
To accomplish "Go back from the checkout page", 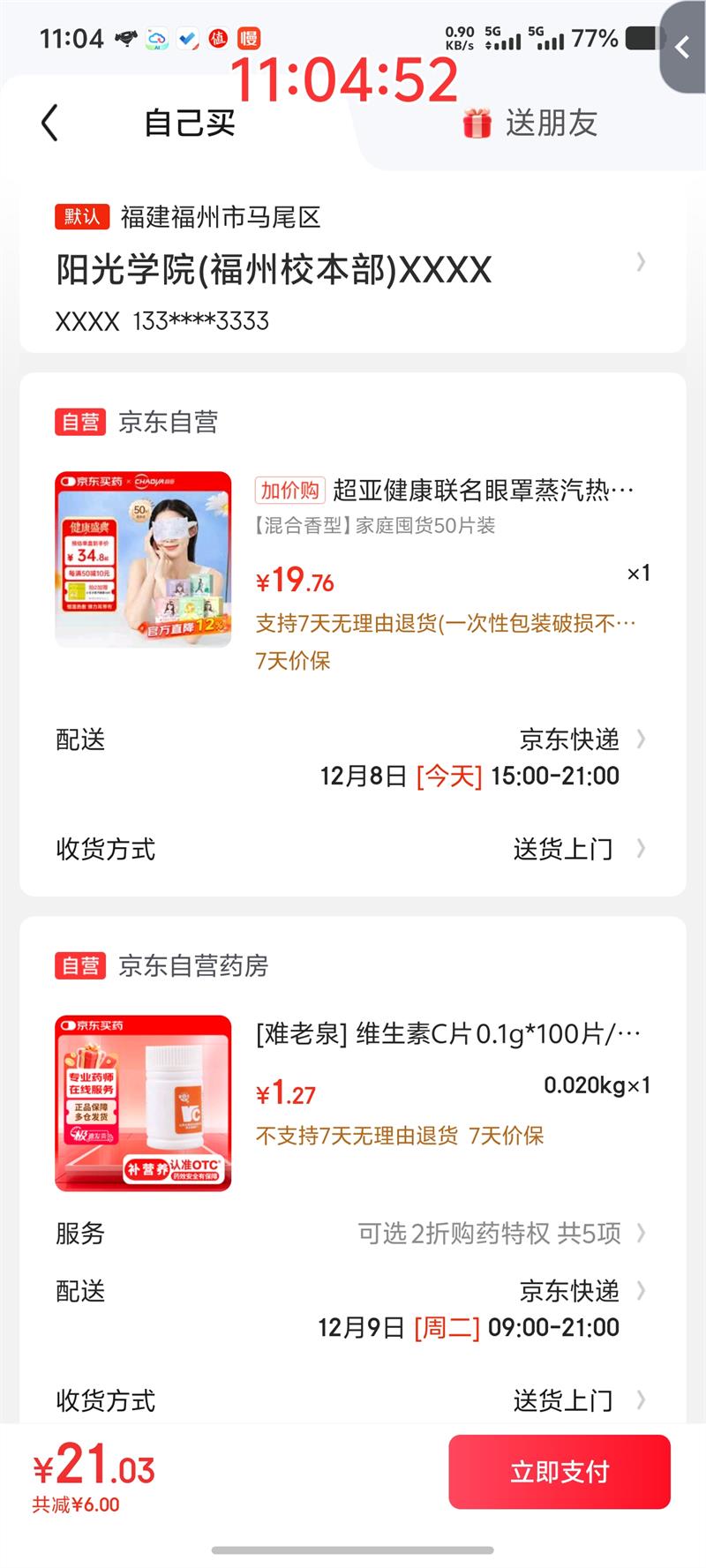I will pos(50,123).
